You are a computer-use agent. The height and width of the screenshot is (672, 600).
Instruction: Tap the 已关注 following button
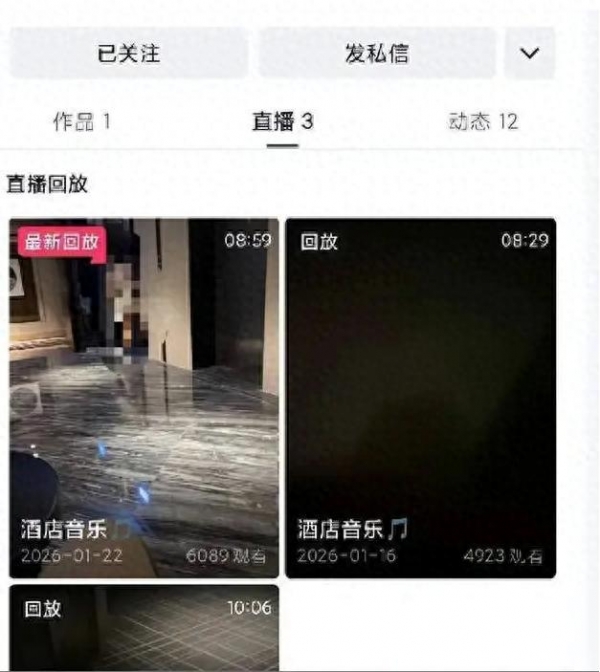(128, 54)
